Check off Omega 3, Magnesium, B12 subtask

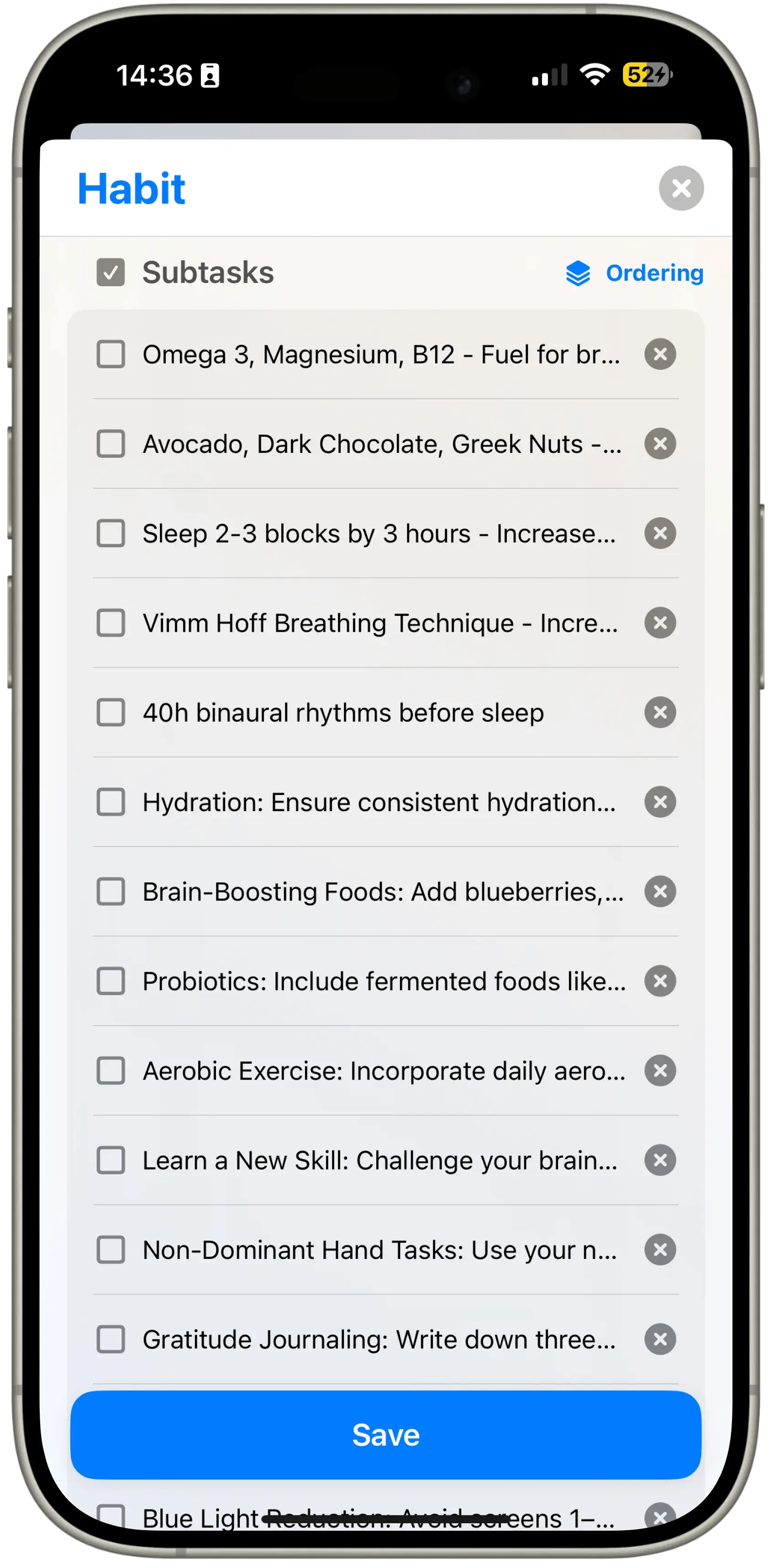111,354
